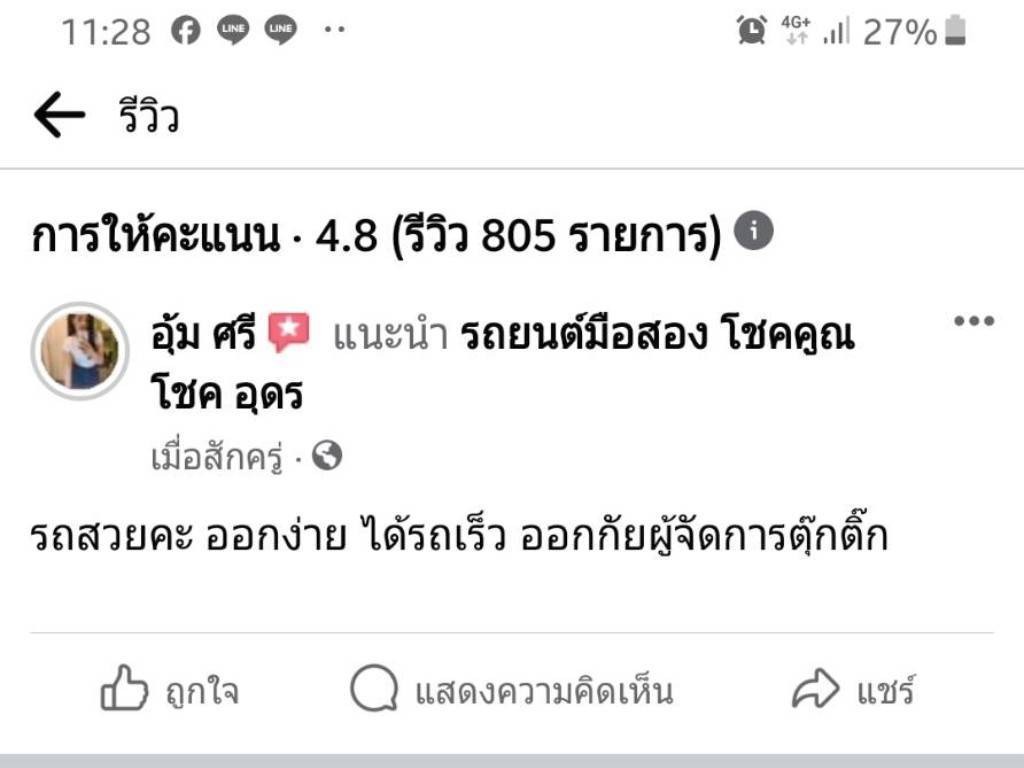This screenshot has height=768, width=1024.
Task: Go back from the รีวิว screen
Action: pyautogui.click(x=59, y=117)
